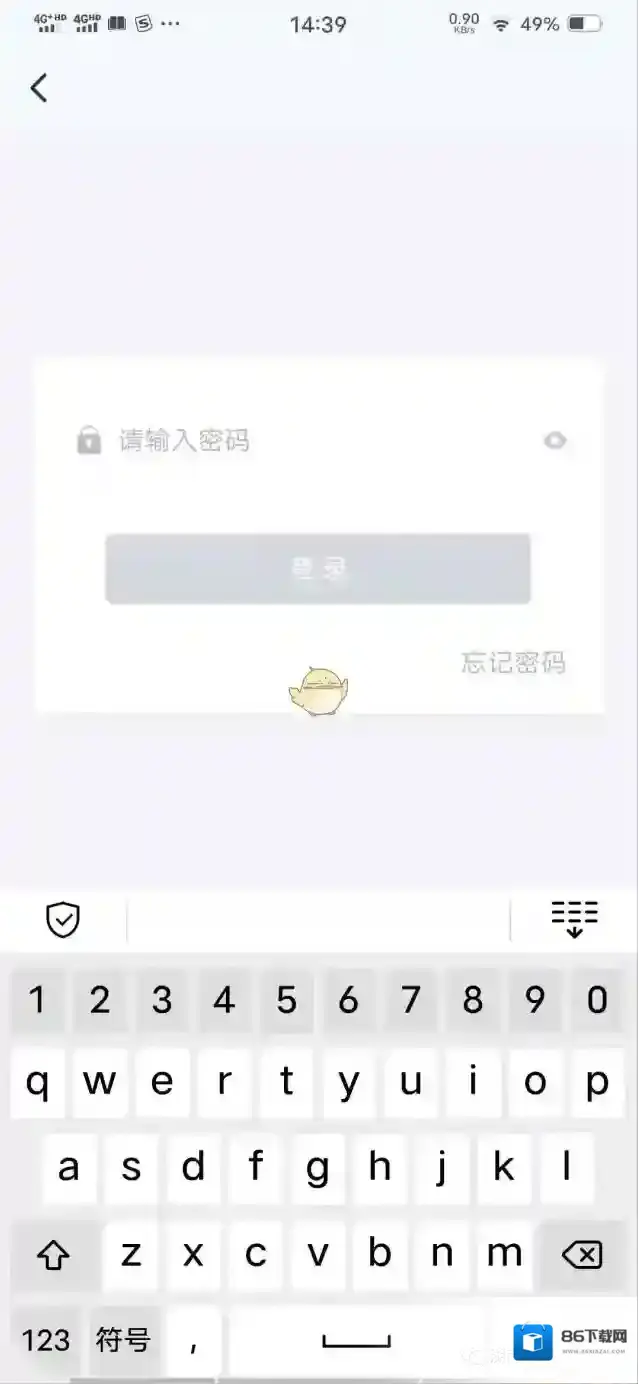
Task: Tap the backspace key
Action: [x=582, y=1255]
